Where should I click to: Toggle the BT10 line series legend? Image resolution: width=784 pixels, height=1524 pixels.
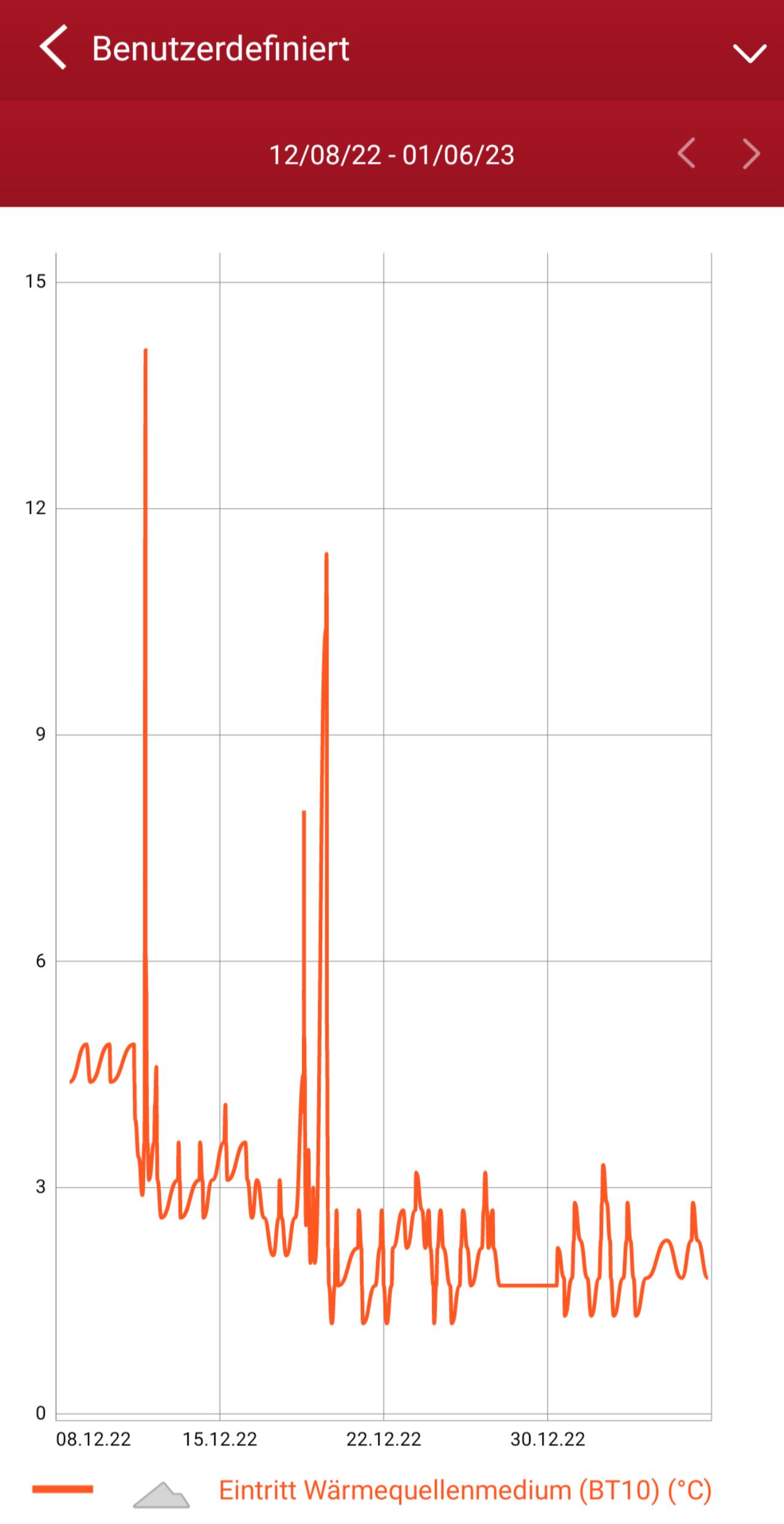[x=62, y=1489]
